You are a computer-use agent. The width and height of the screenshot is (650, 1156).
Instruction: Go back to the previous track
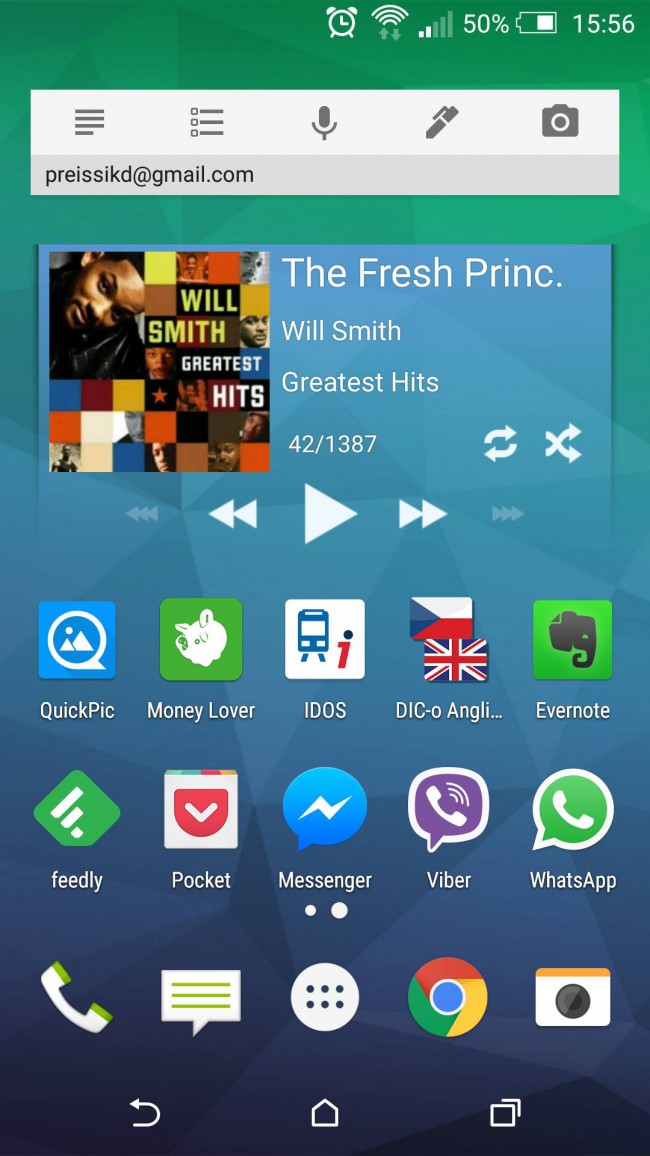click(x=233, y=514)
